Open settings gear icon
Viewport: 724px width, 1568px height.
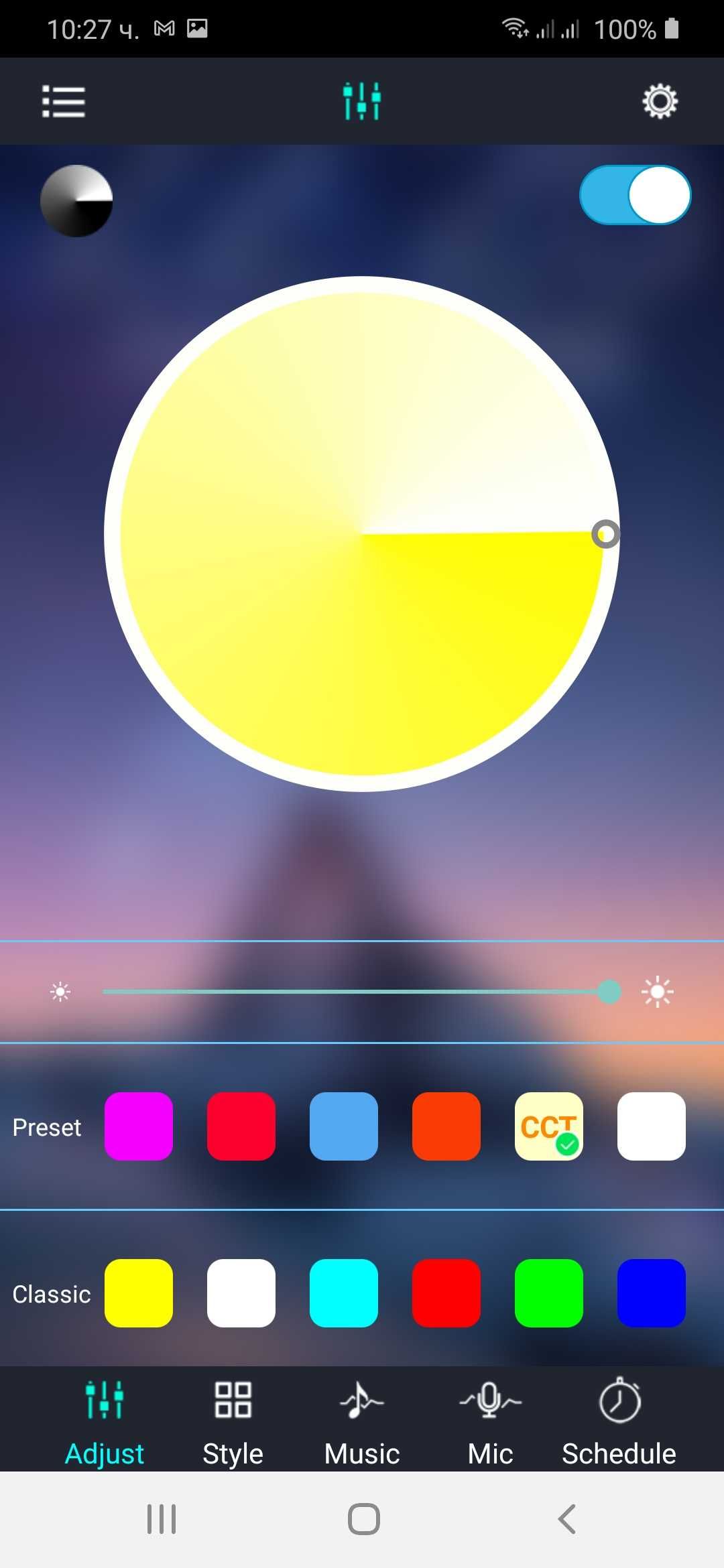tap(660, 102)
